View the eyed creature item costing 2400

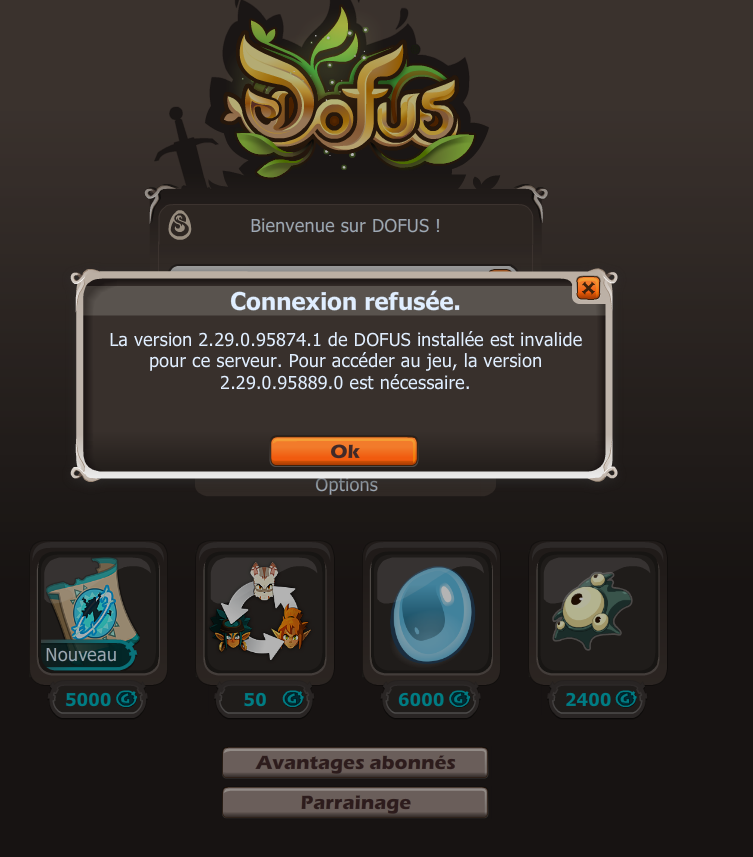[597, 613]
